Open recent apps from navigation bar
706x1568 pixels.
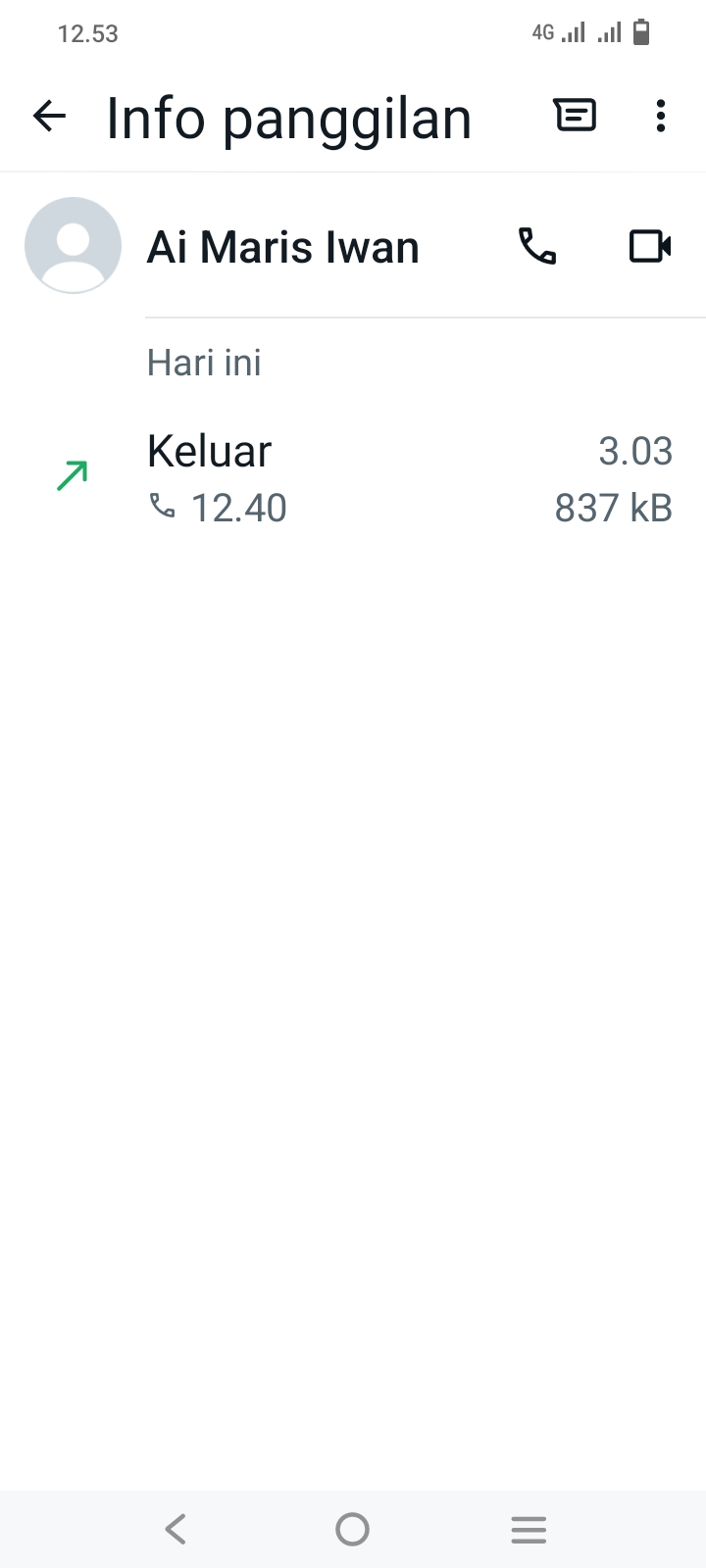pos(529,1529)
